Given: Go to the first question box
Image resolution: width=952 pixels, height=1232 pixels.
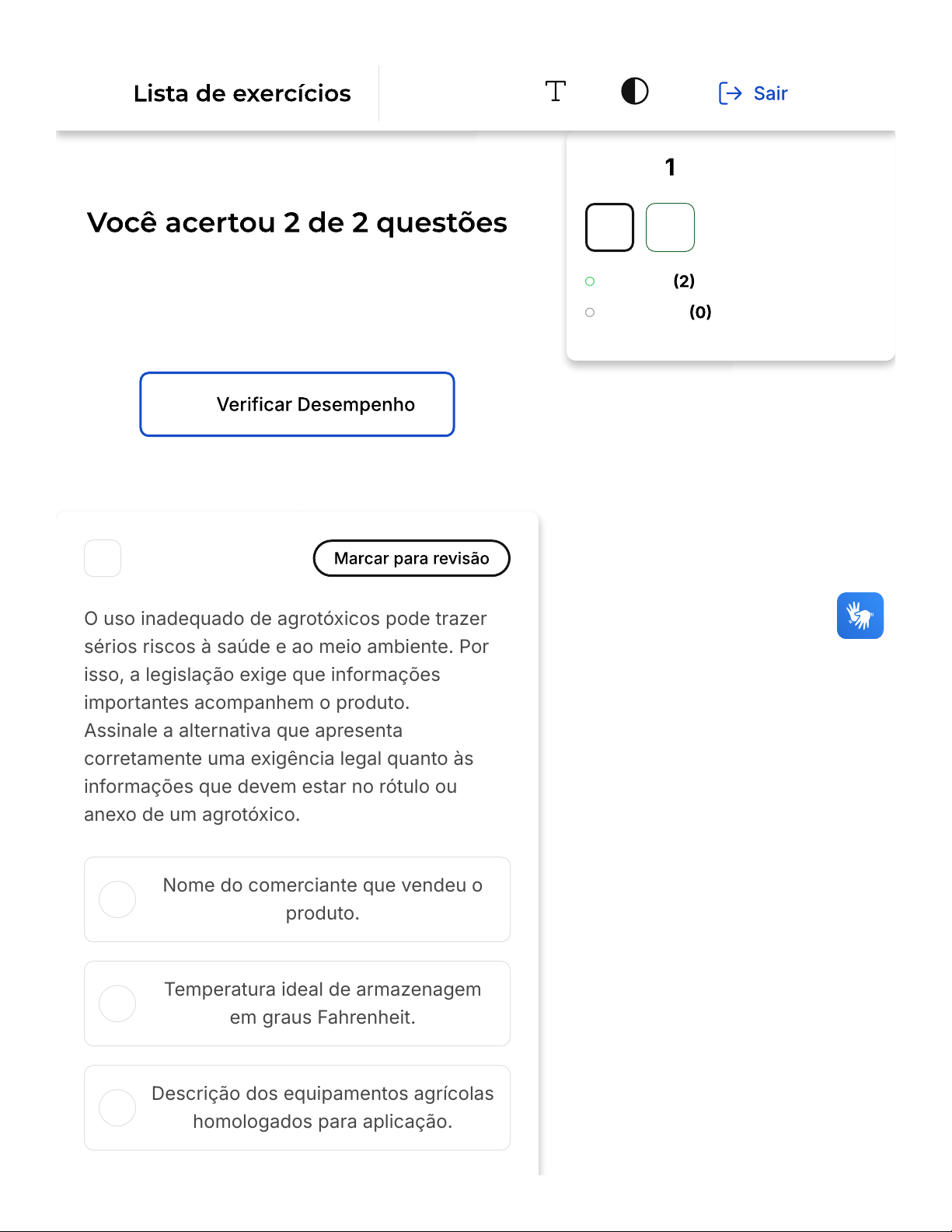Looking at the screenshot, I should click(609, 228).
